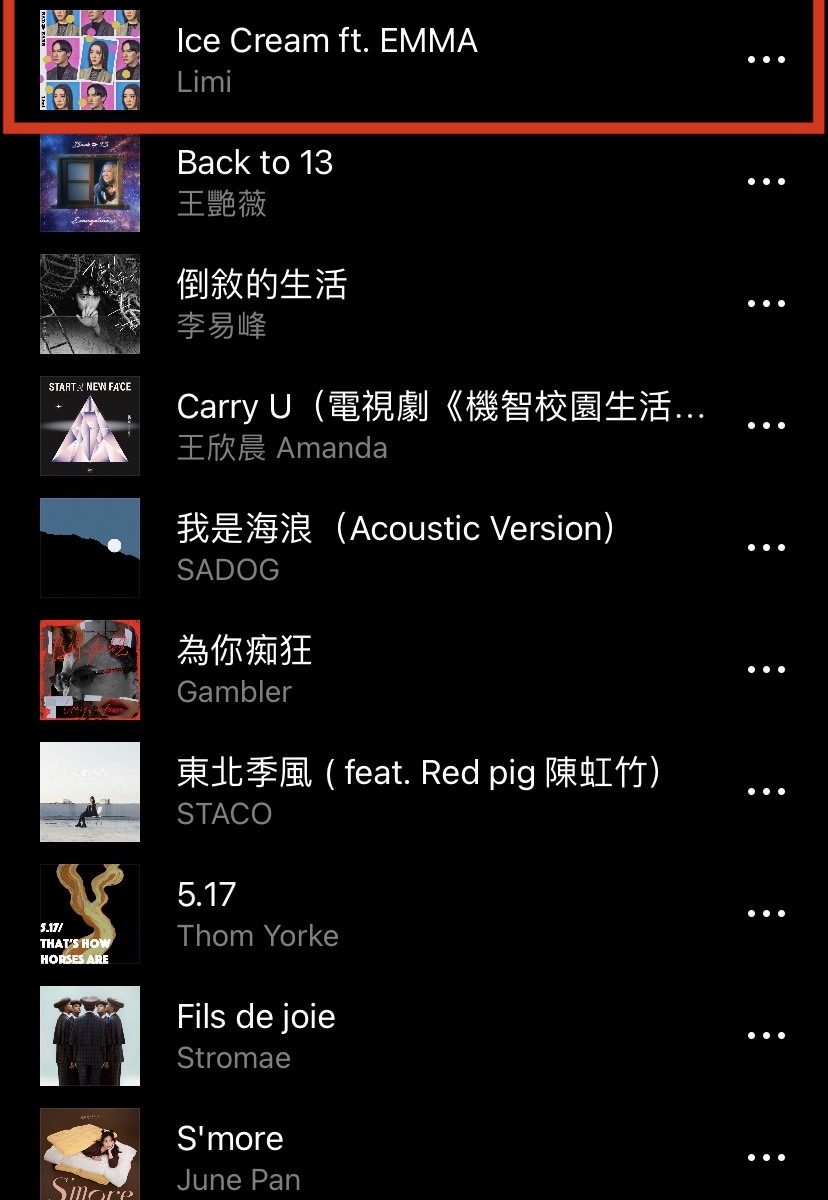828x1200 pixels.
Task: Open more options for Fils de joie
Action: (x=766, y=1036)
